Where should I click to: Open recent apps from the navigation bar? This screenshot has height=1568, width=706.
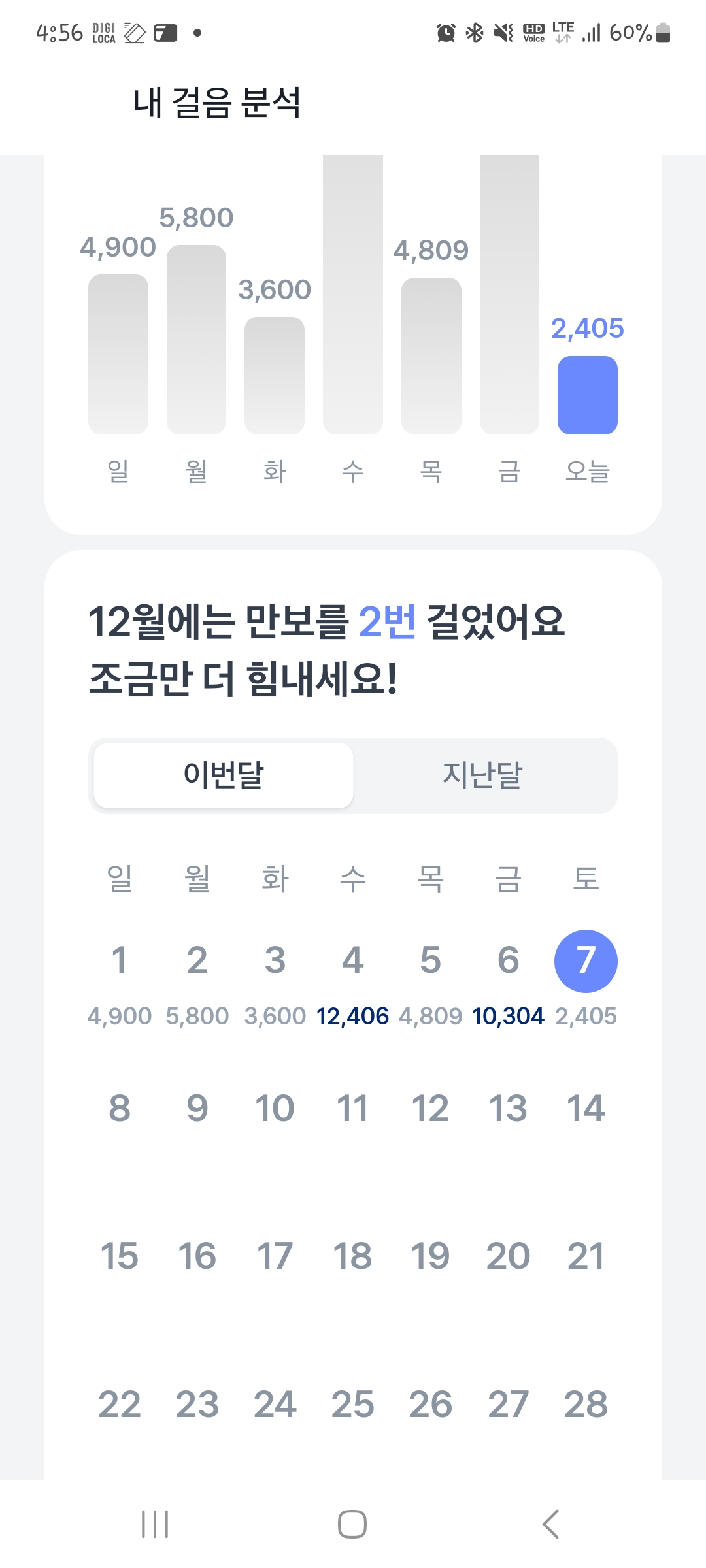click(x=155, y=1524)
